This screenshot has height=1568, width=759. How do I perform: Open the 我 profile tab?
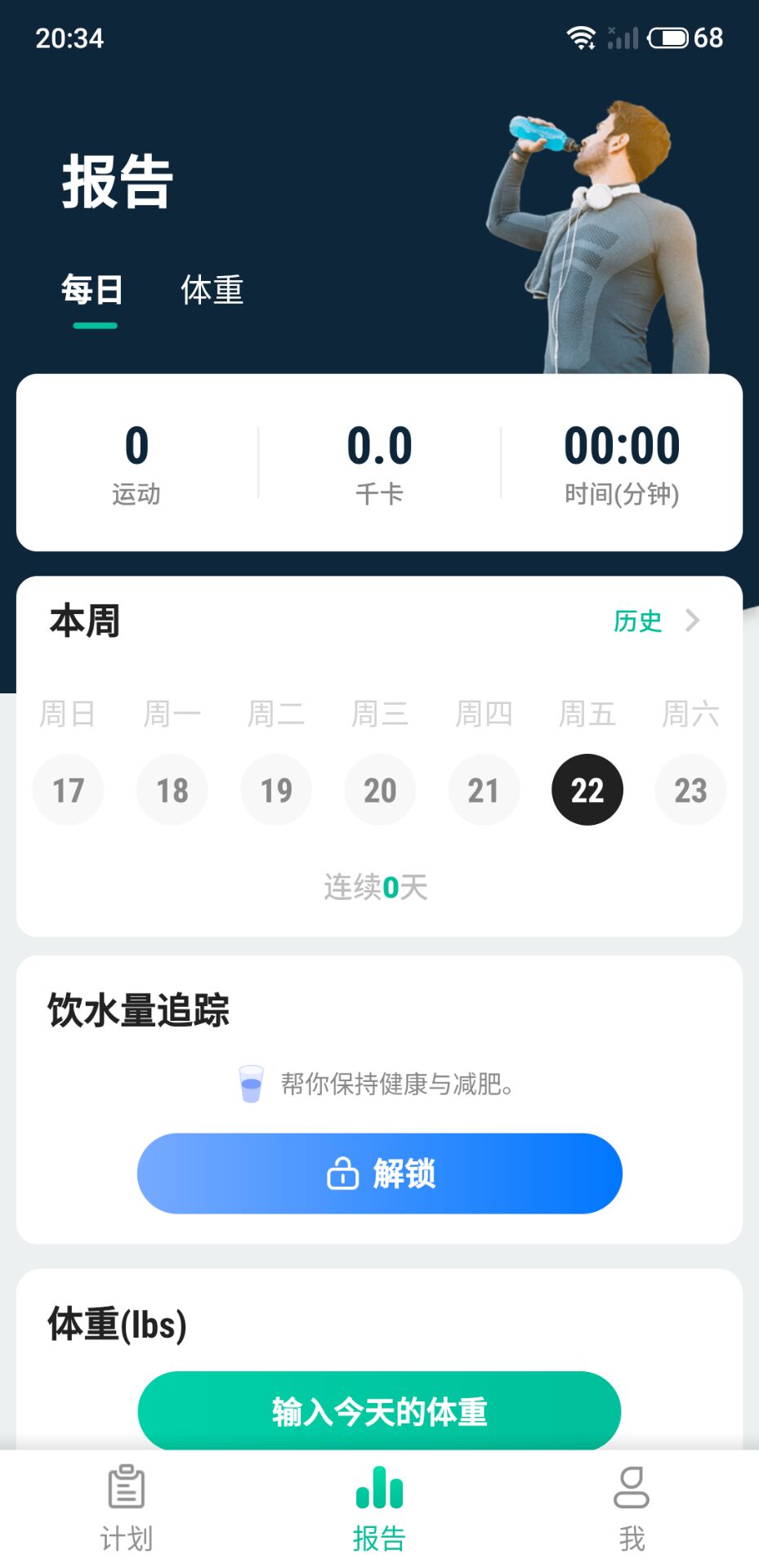point(632,1508)
